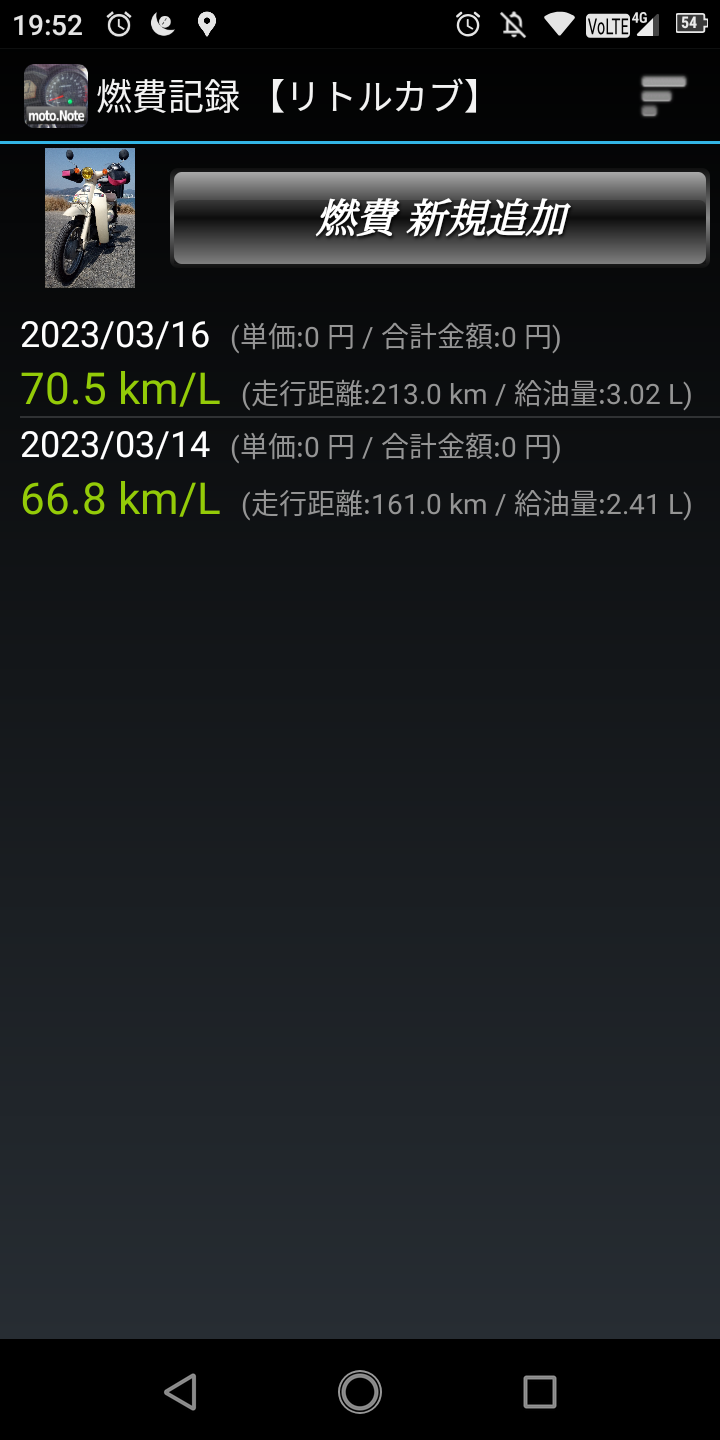Open the 2023/03/16 fuel record

coord(360,363)
